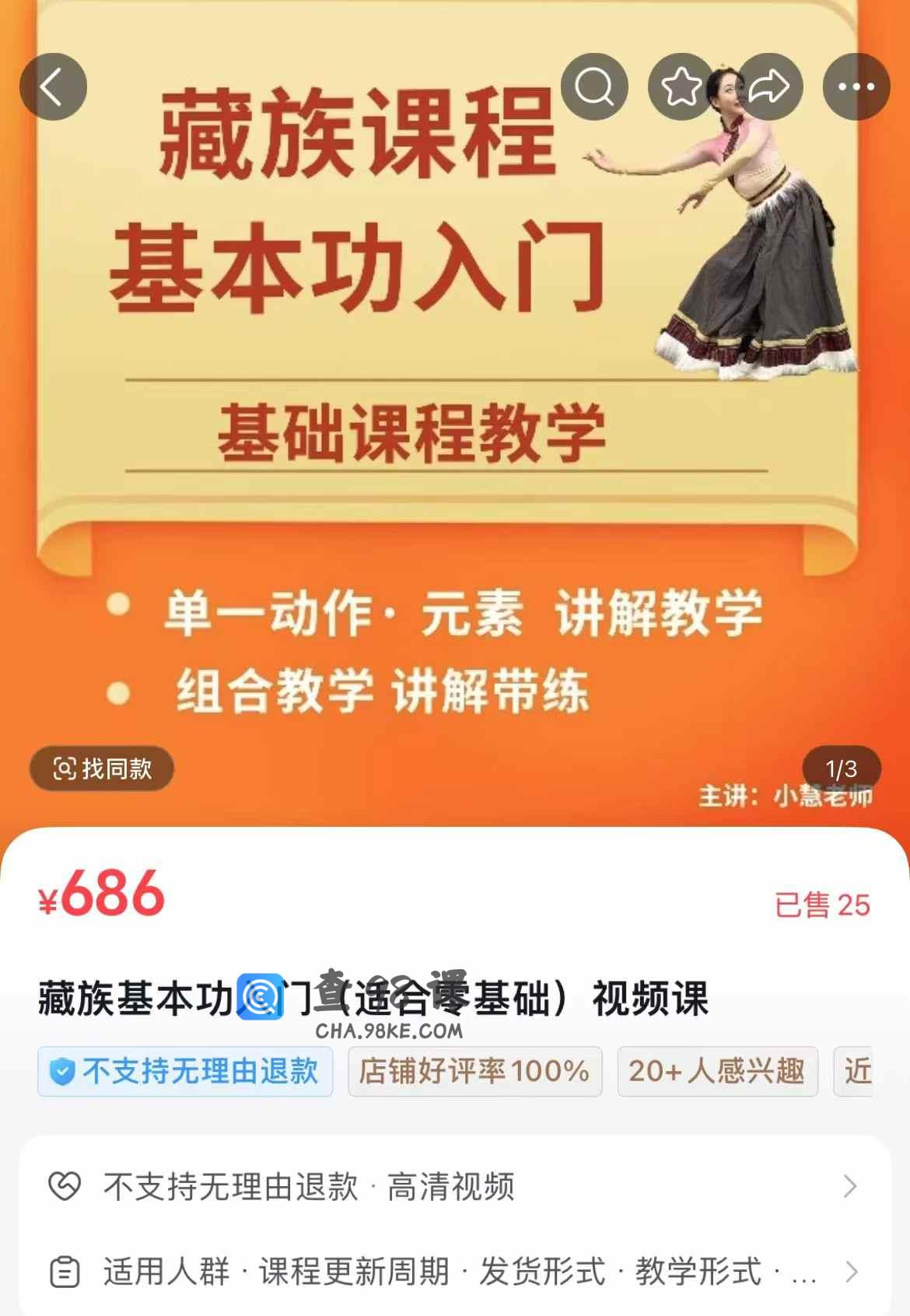Share this product listing
Screen dimensions: 910x1316
point(768,86)
